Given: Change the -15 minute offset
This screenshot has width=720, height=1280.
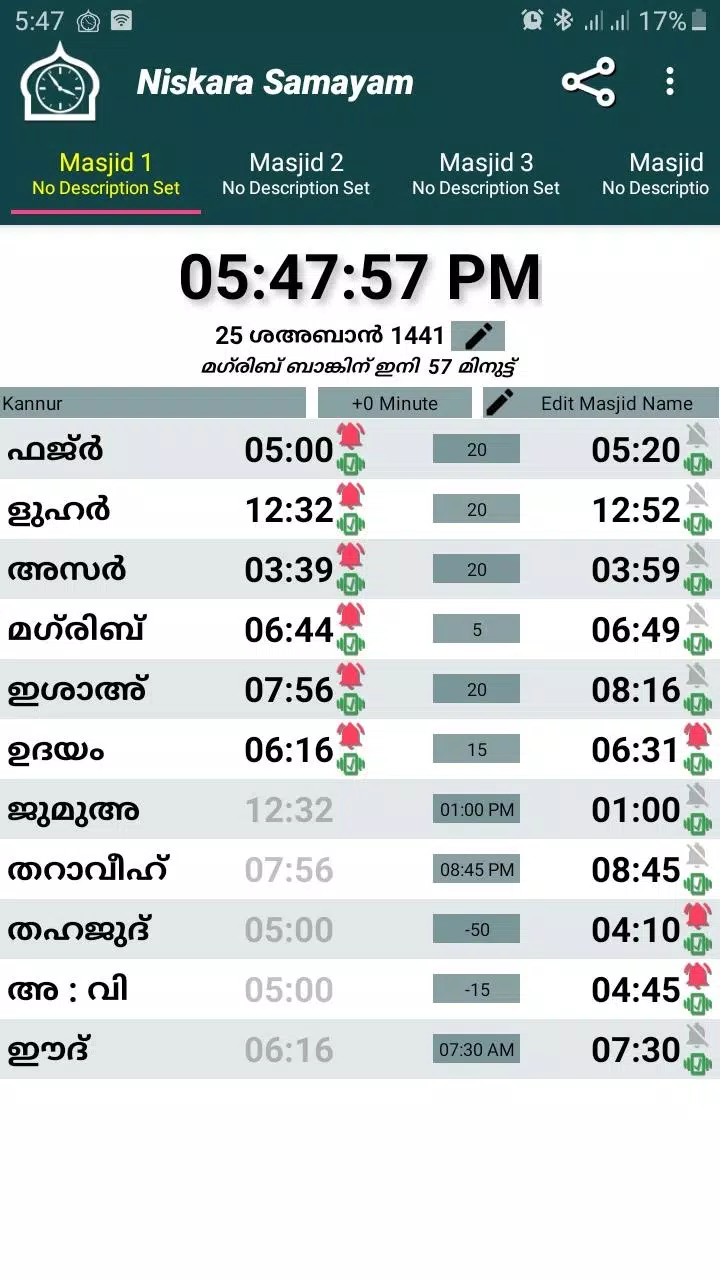Looking at the screenshot, I should click(x=476, y=989).
